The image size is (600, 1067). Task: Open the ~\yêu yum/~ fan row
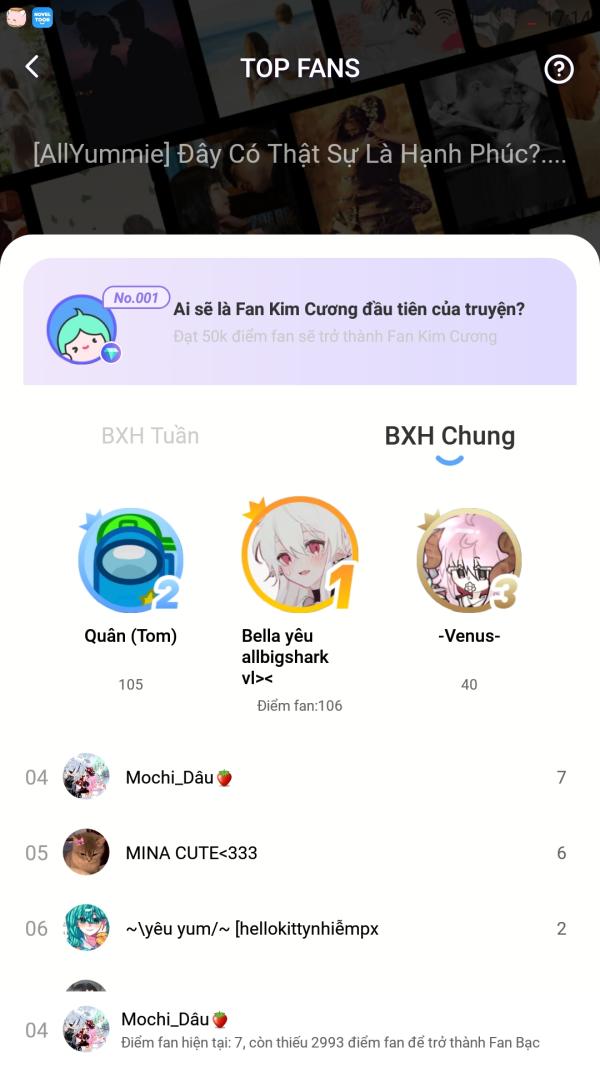tap(300, 929)
